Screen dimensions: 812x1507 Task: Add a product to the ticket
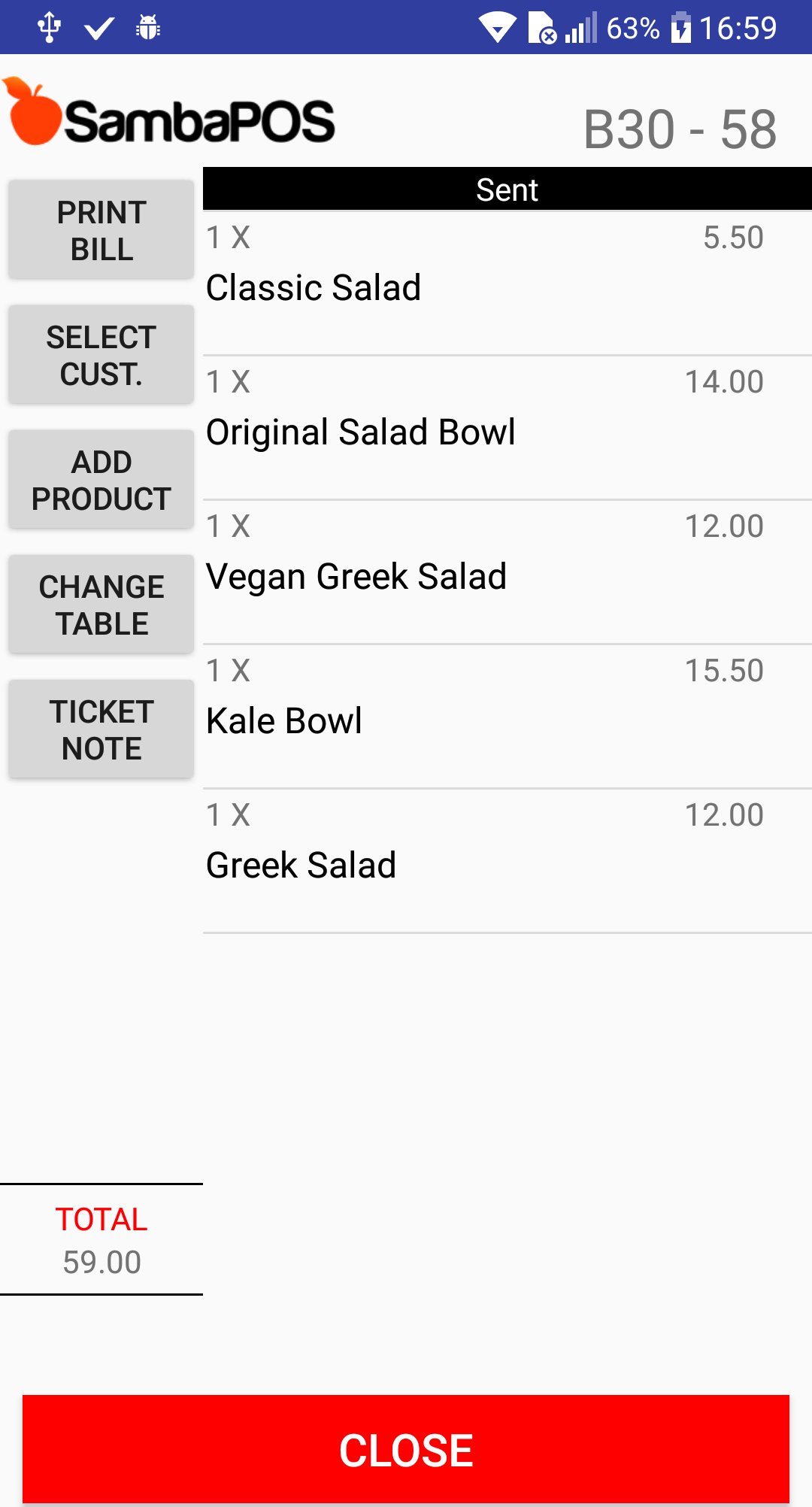point(101,480)
